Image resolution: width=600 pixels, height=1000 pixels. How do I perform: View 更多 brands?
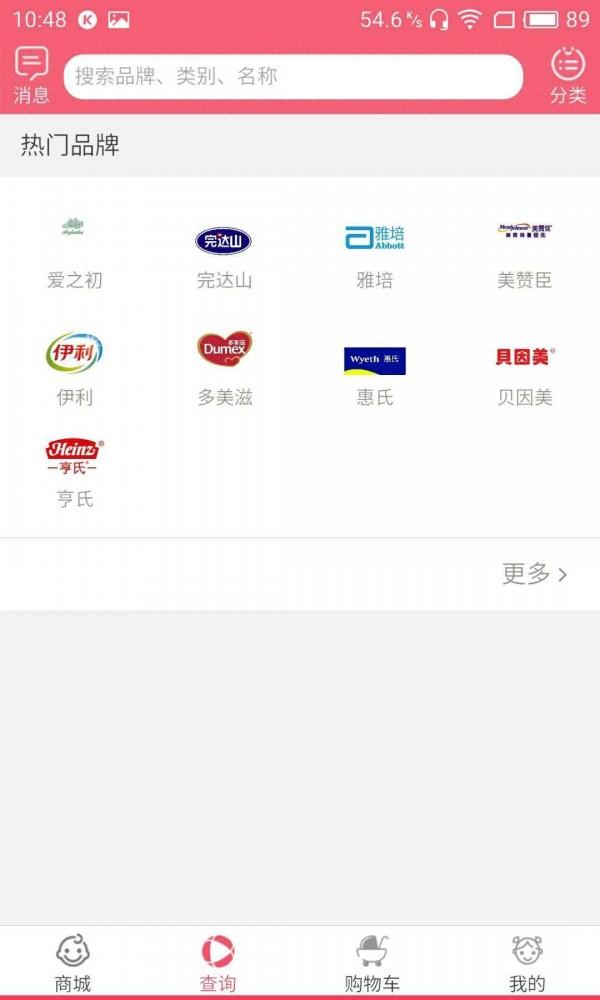point(534,574)
